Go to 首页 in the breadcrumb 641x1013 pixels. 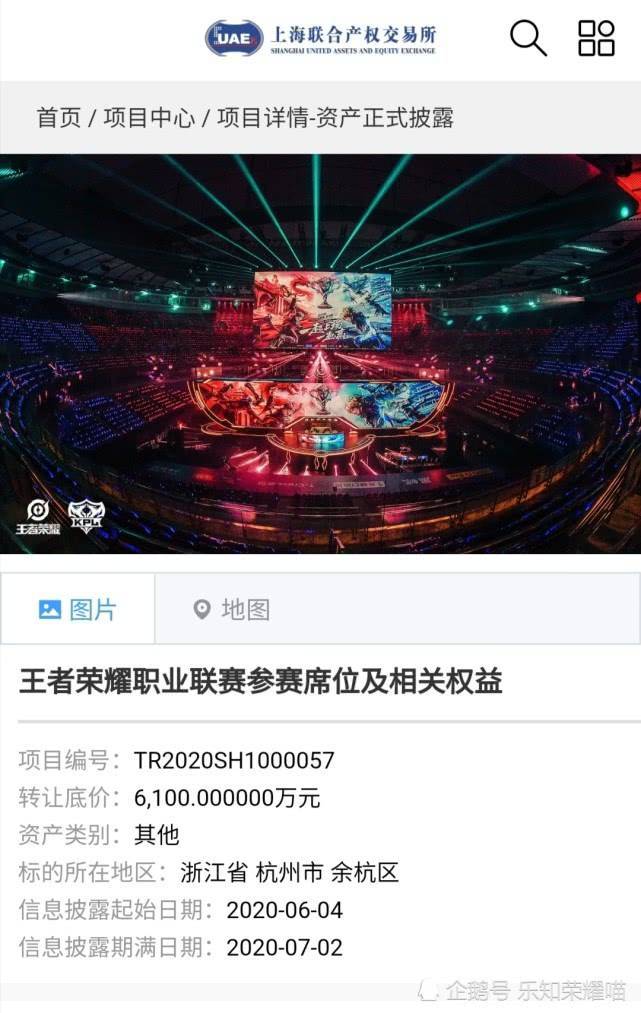(59, 117)
